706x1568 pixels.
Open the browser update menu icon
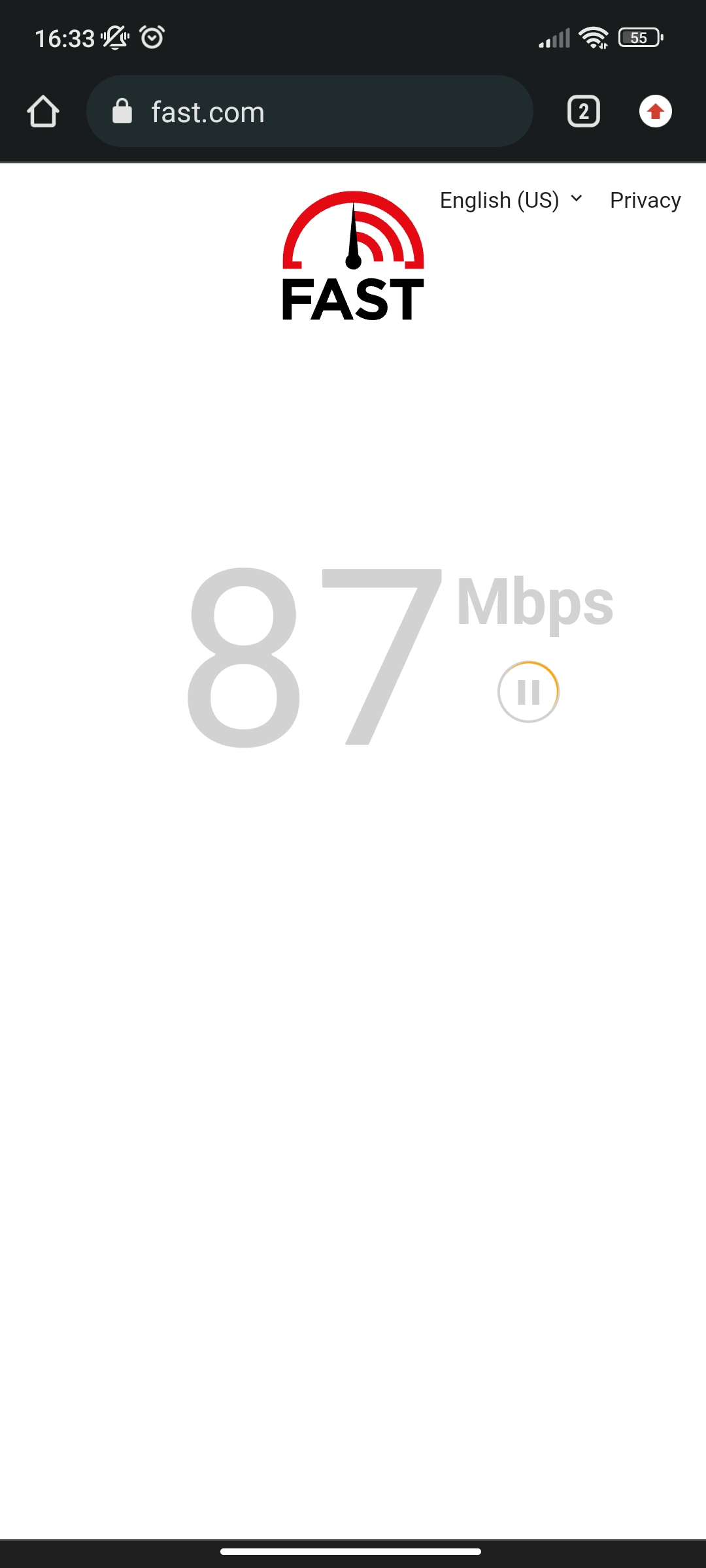(656, 112)
